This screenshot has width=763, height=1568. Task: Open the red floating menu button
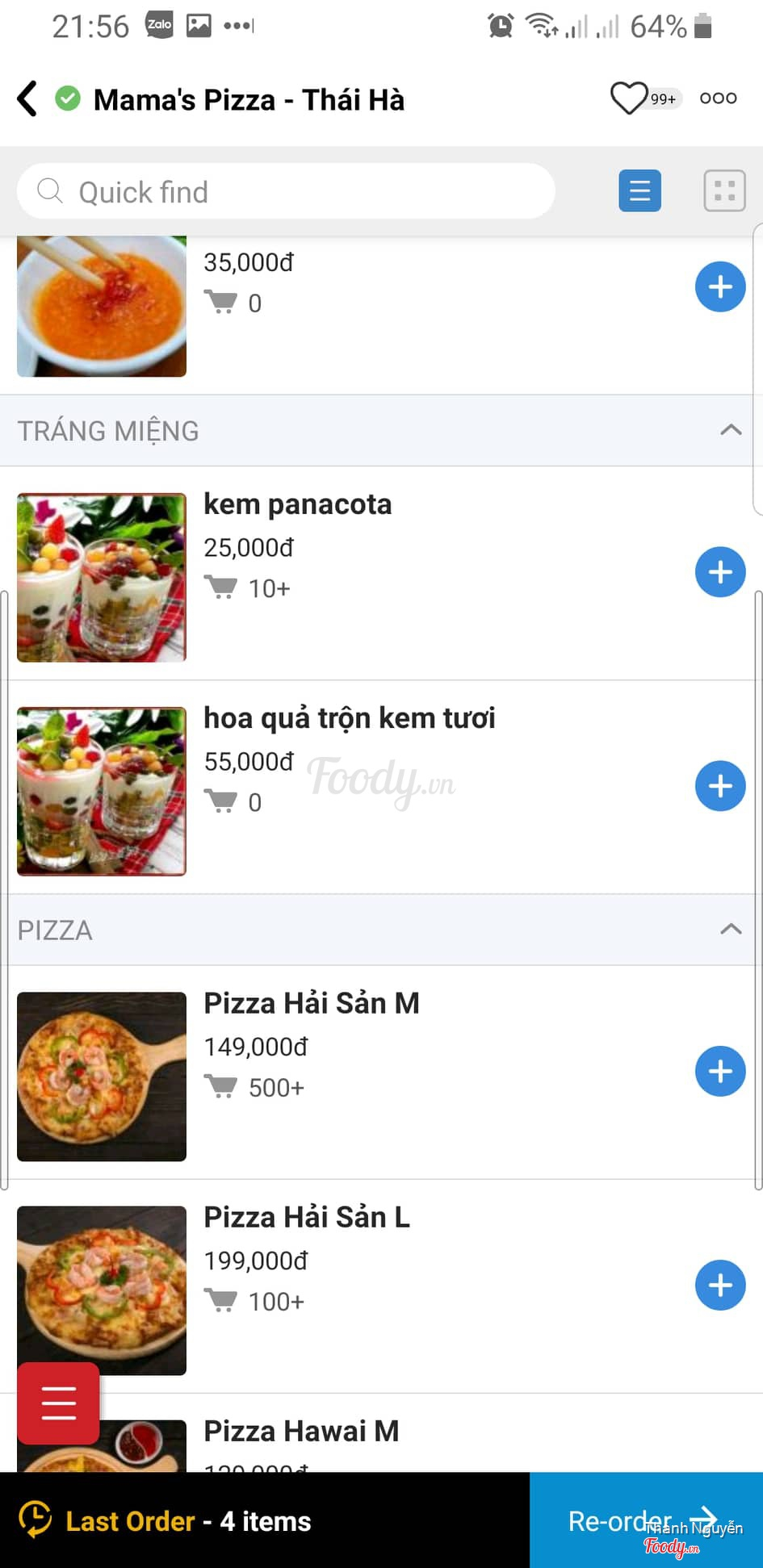pos(58,1403)
